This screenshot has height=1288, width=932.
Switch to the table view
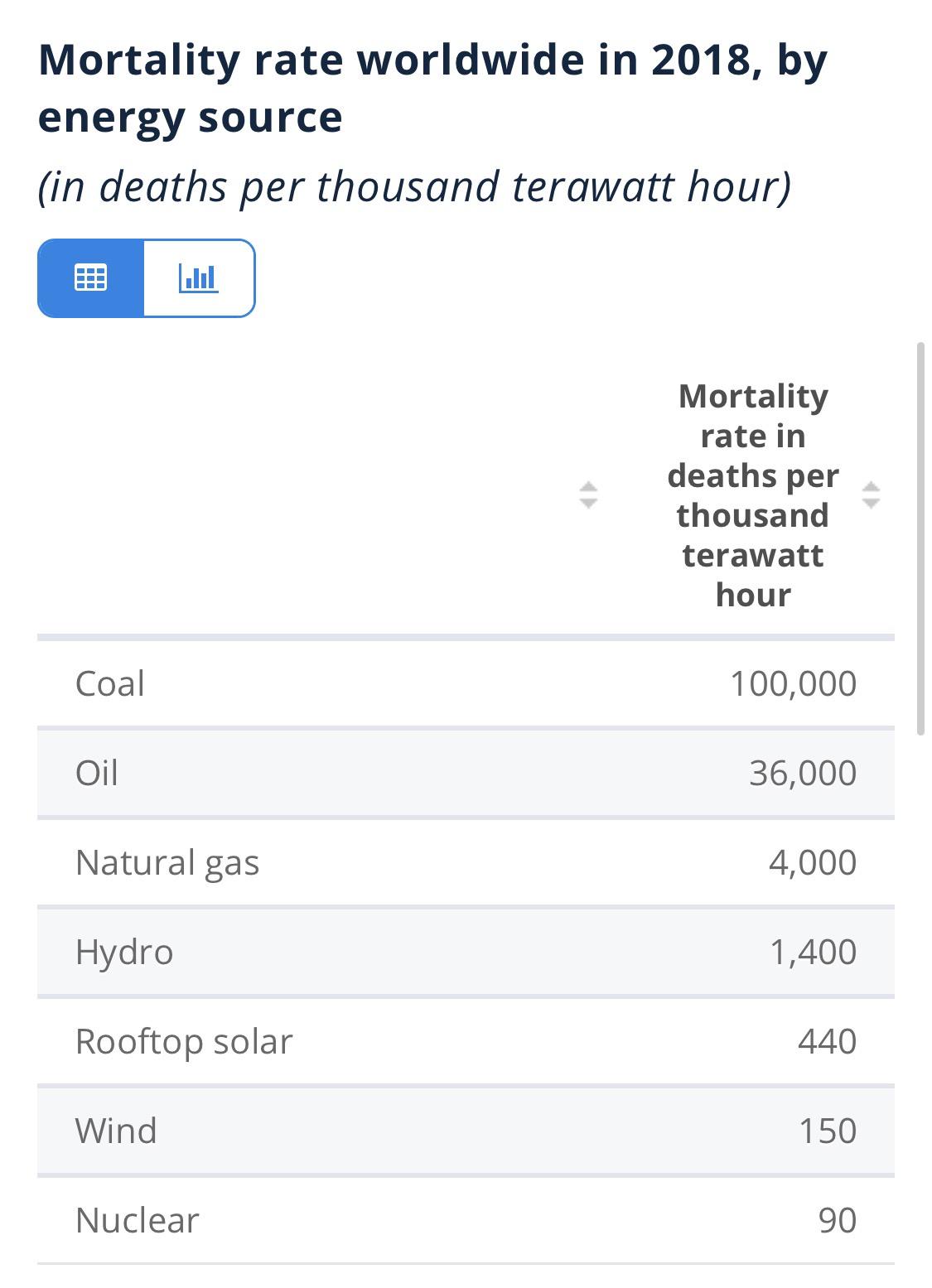pos(91,278)
